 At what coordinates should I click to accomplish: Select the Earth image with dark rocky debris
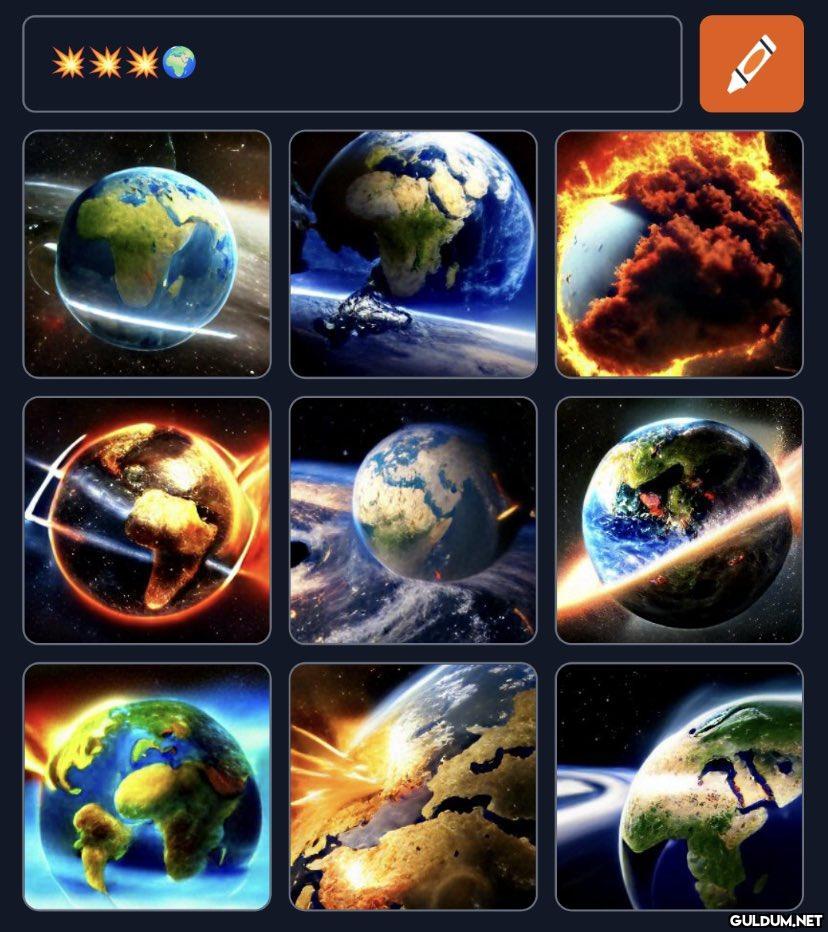[x=413, y=254]
